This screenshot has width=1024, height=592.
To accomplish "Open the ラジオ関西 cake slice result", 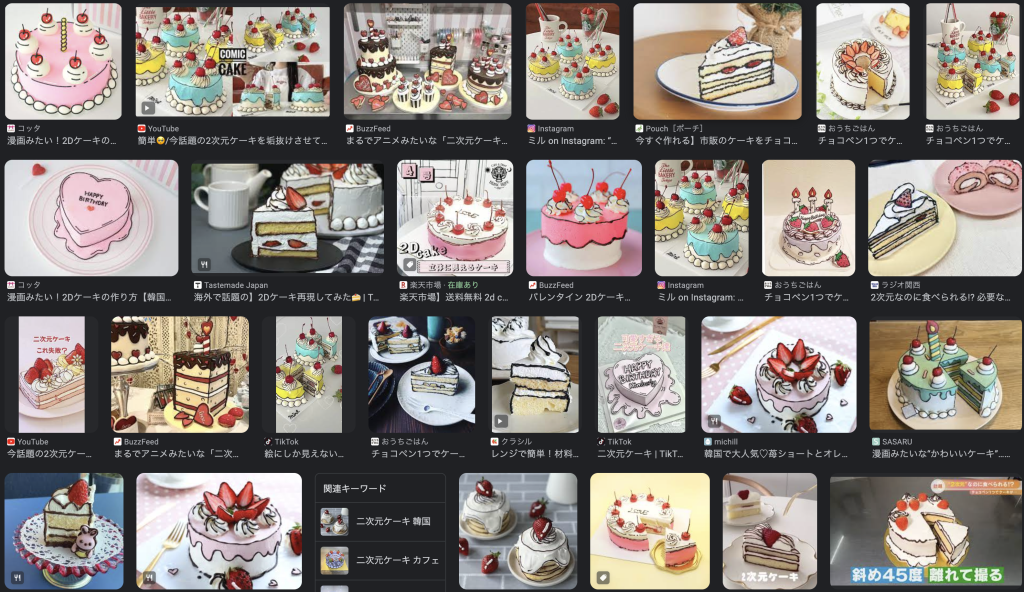I will [944, 218].
